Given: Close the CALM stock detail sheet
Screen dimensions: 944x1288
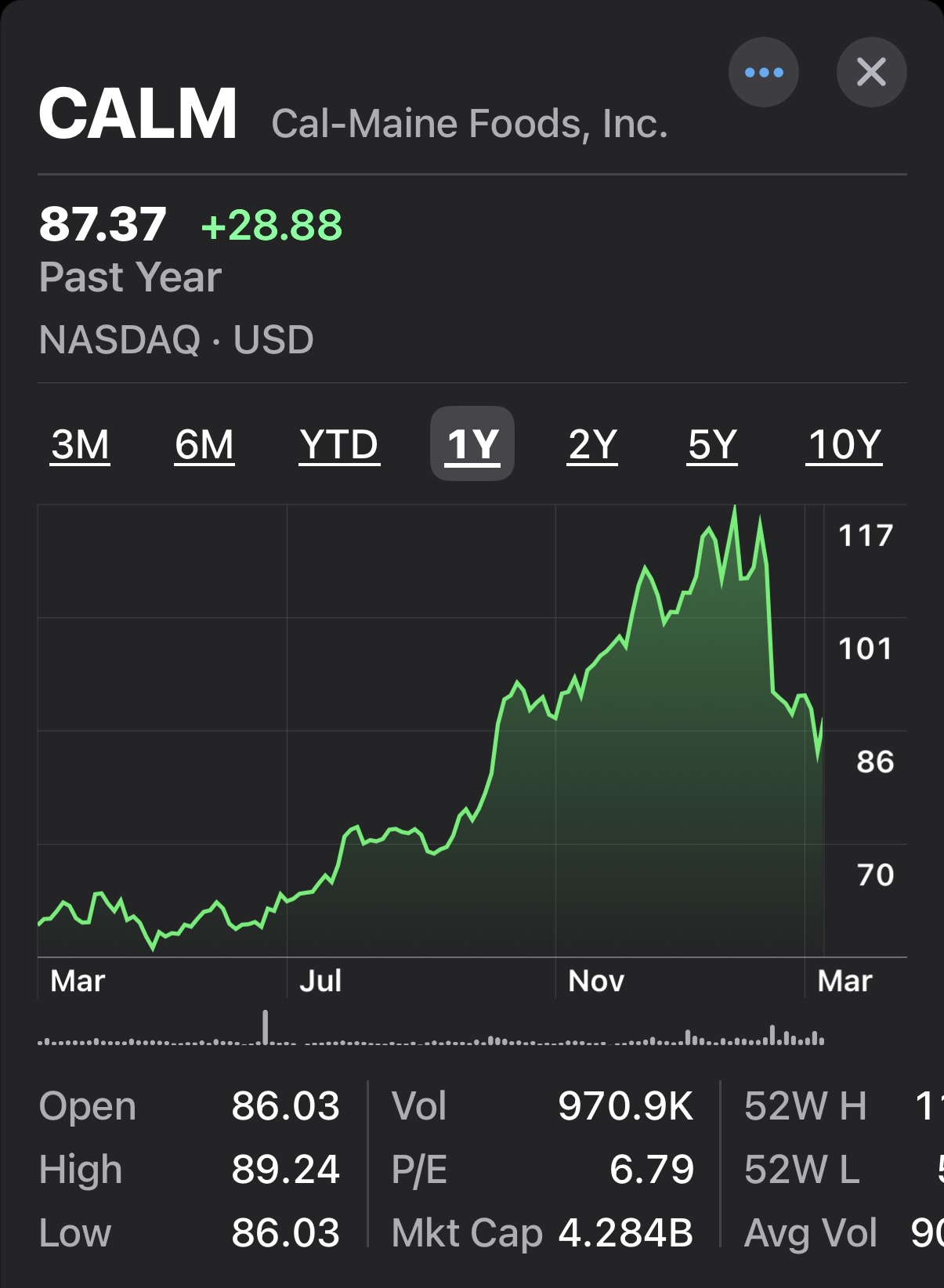Looking at the screenshot, I should coord(871,73).
